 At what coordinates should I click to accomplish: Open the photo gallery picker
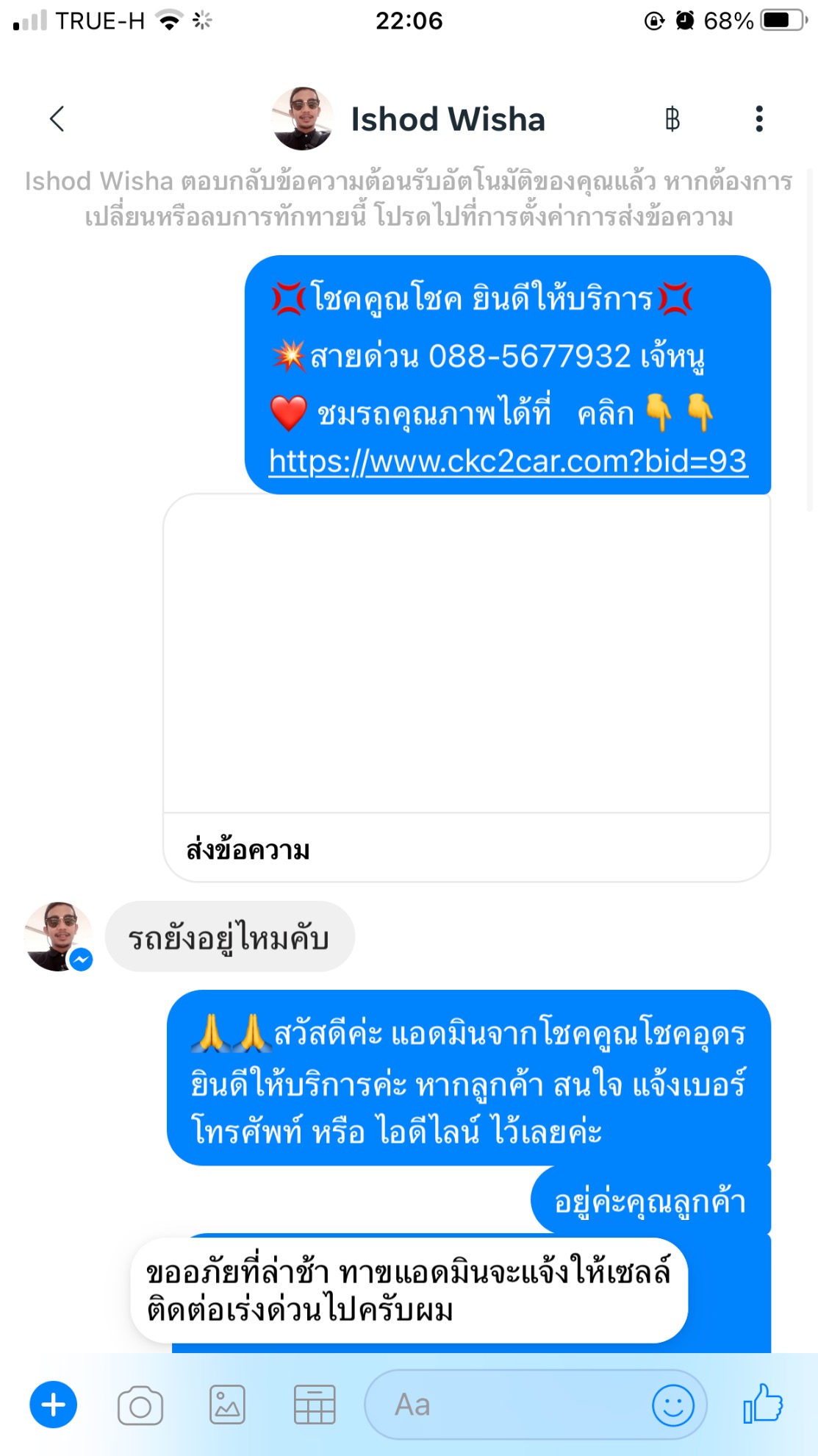point(227,1405)
